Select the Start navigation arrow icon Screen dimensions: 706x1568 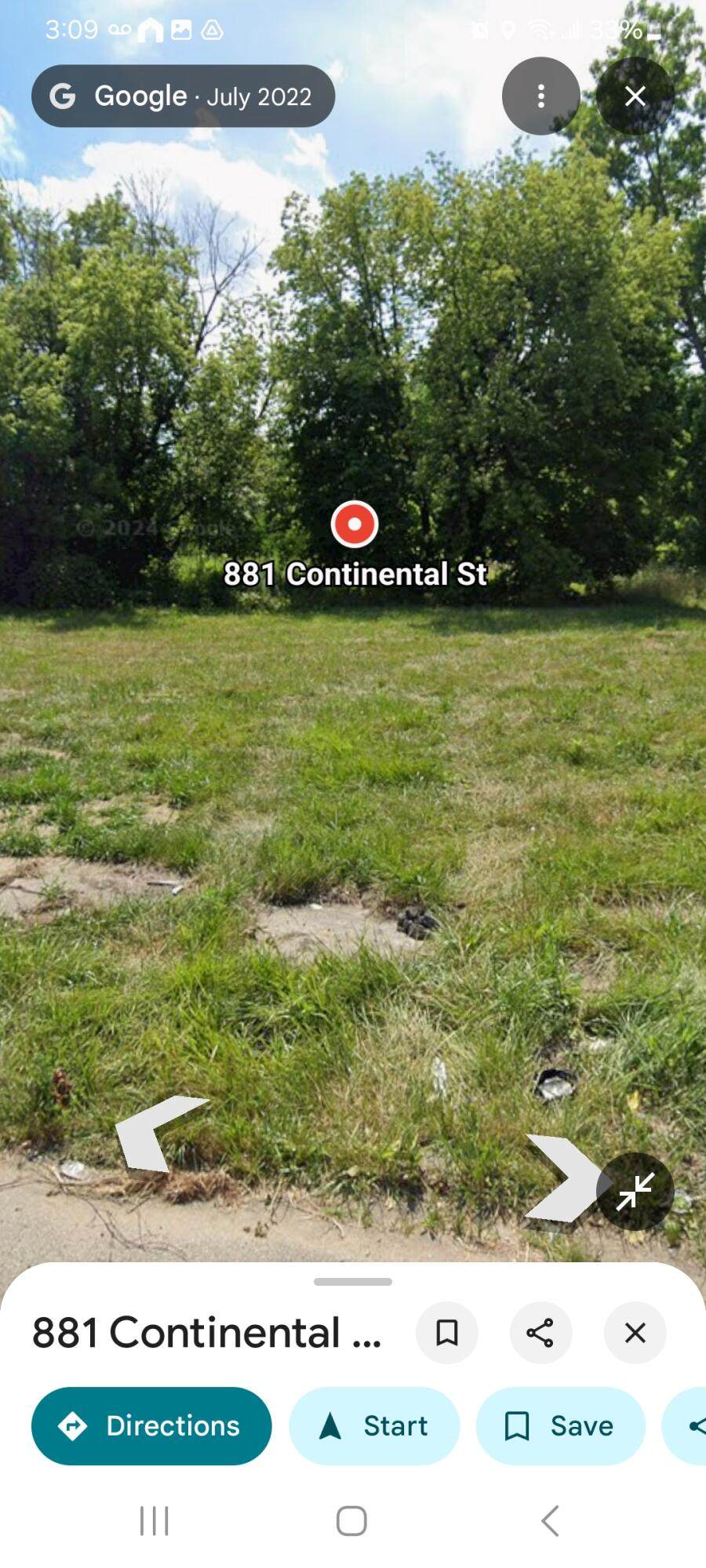(333, 1426)
